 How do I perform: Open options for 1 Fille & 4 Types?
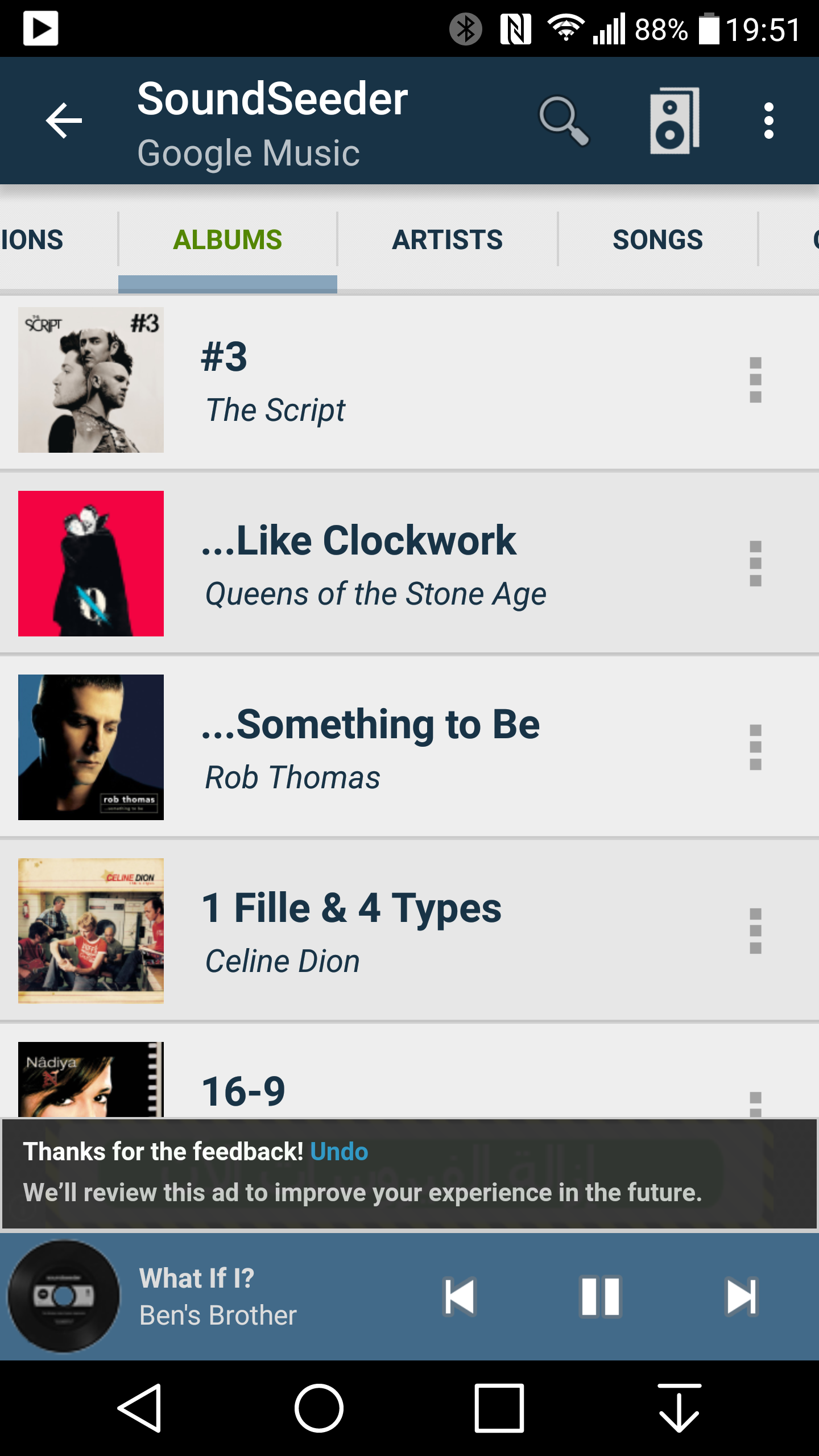point(755,931)
